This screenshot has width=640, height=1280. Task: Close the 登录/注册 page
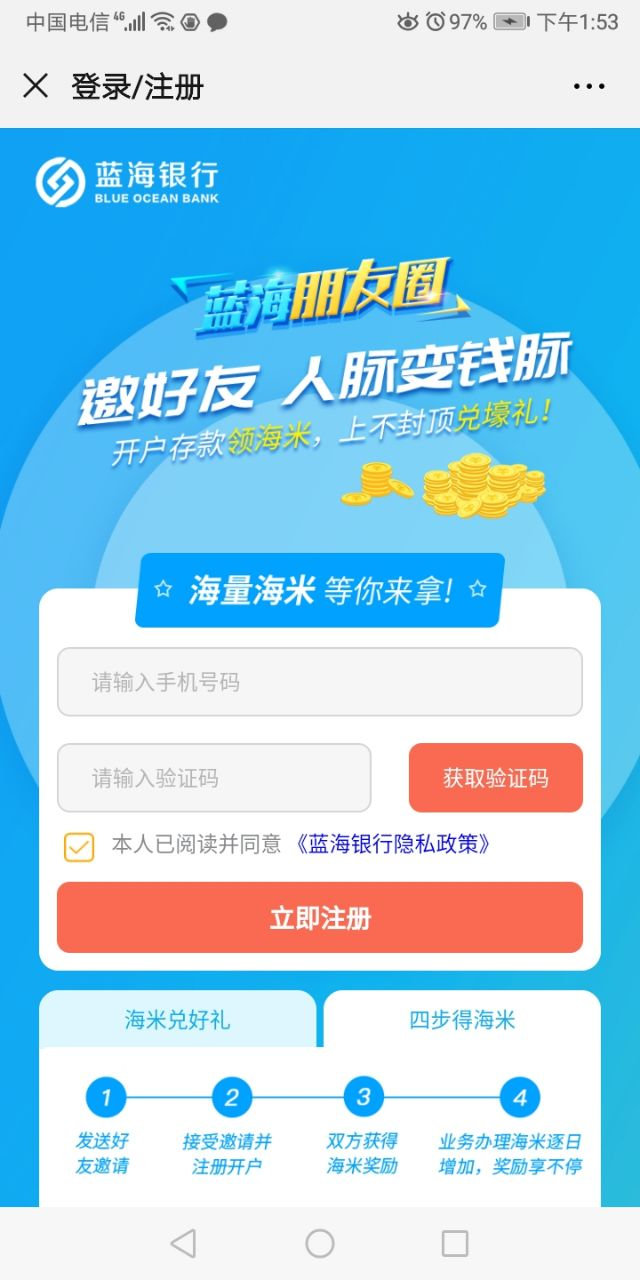(35, 86)
